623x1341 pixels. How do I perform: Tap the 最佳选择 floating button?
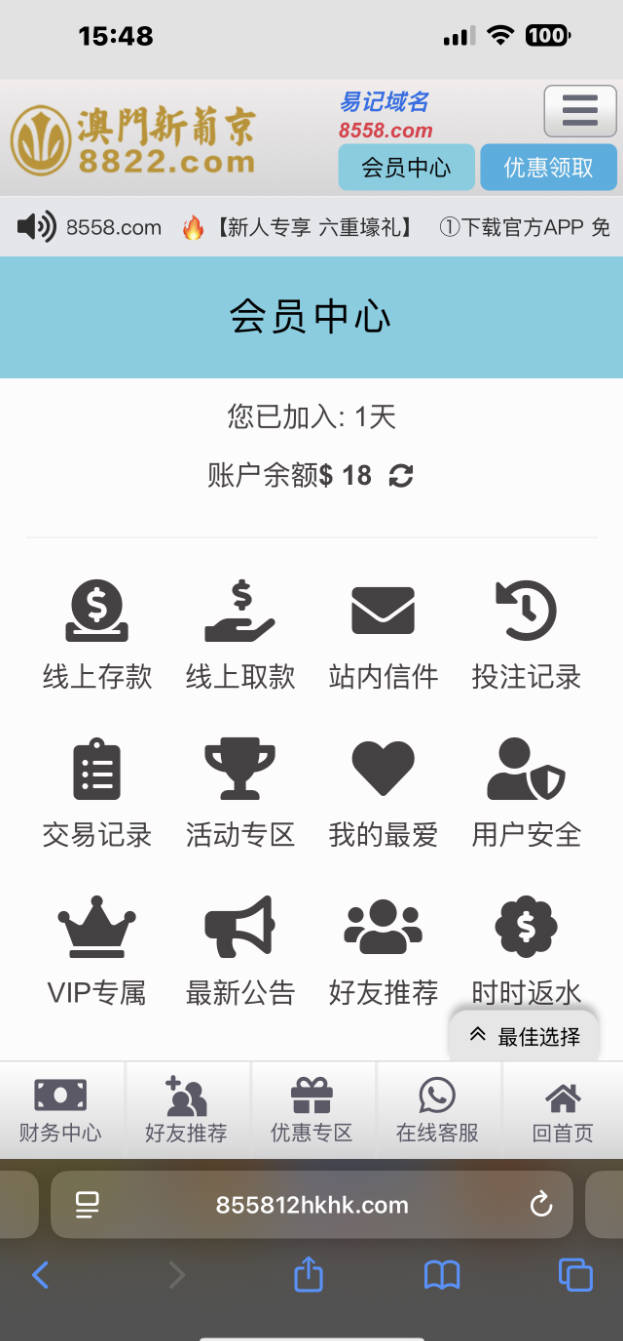(526, 1036)
